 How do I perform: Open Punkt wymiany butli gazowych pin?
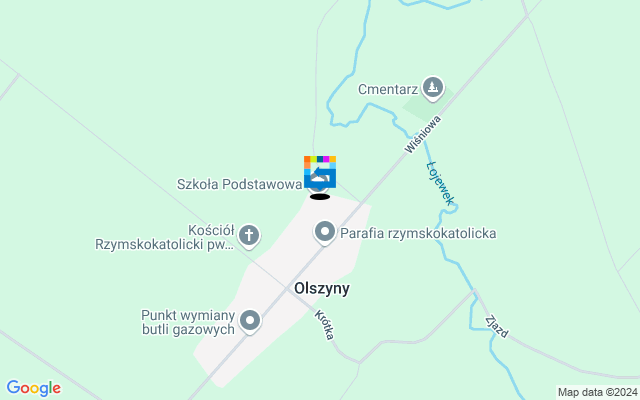point(250,321)
